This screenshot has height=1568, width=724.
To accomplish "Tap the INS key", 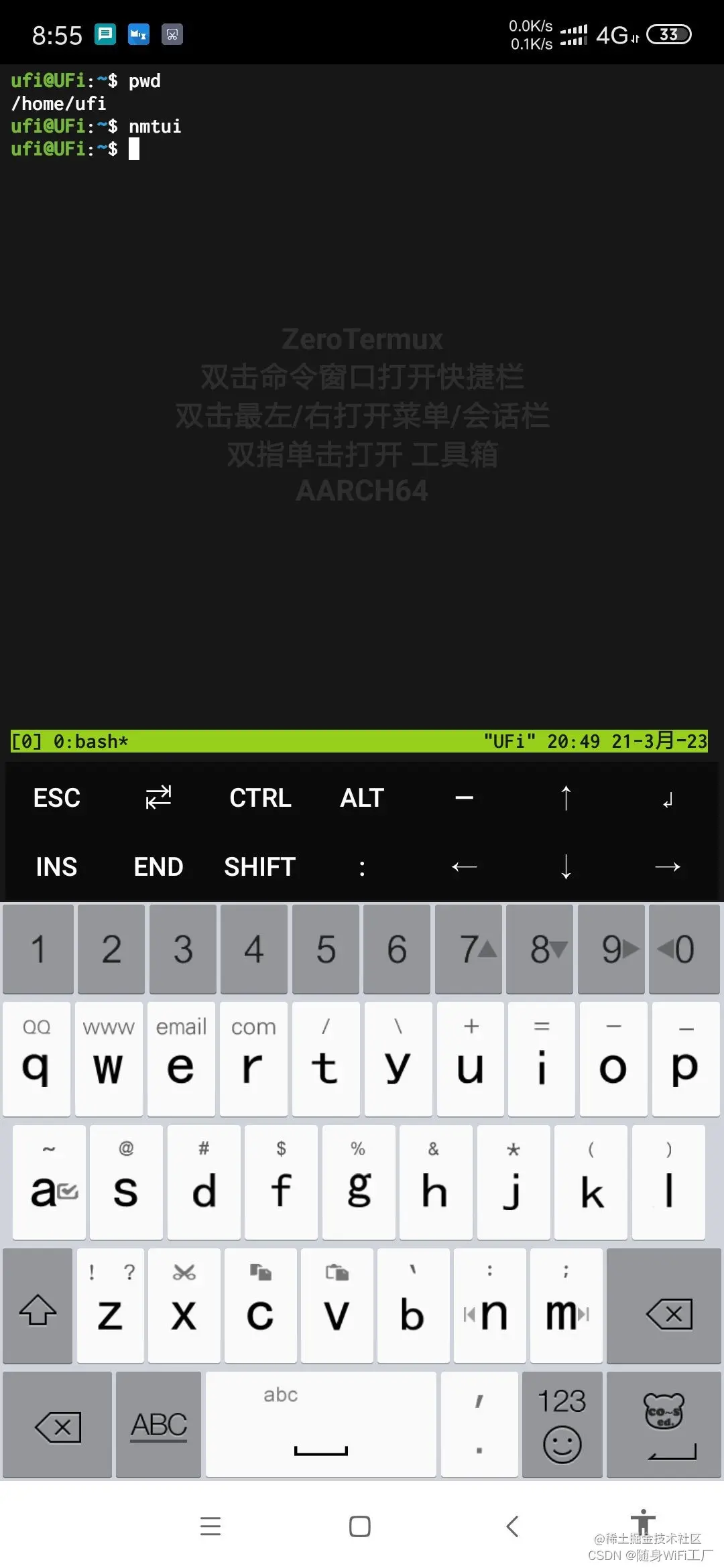I will pyautogui.click(x=57, y=867).
